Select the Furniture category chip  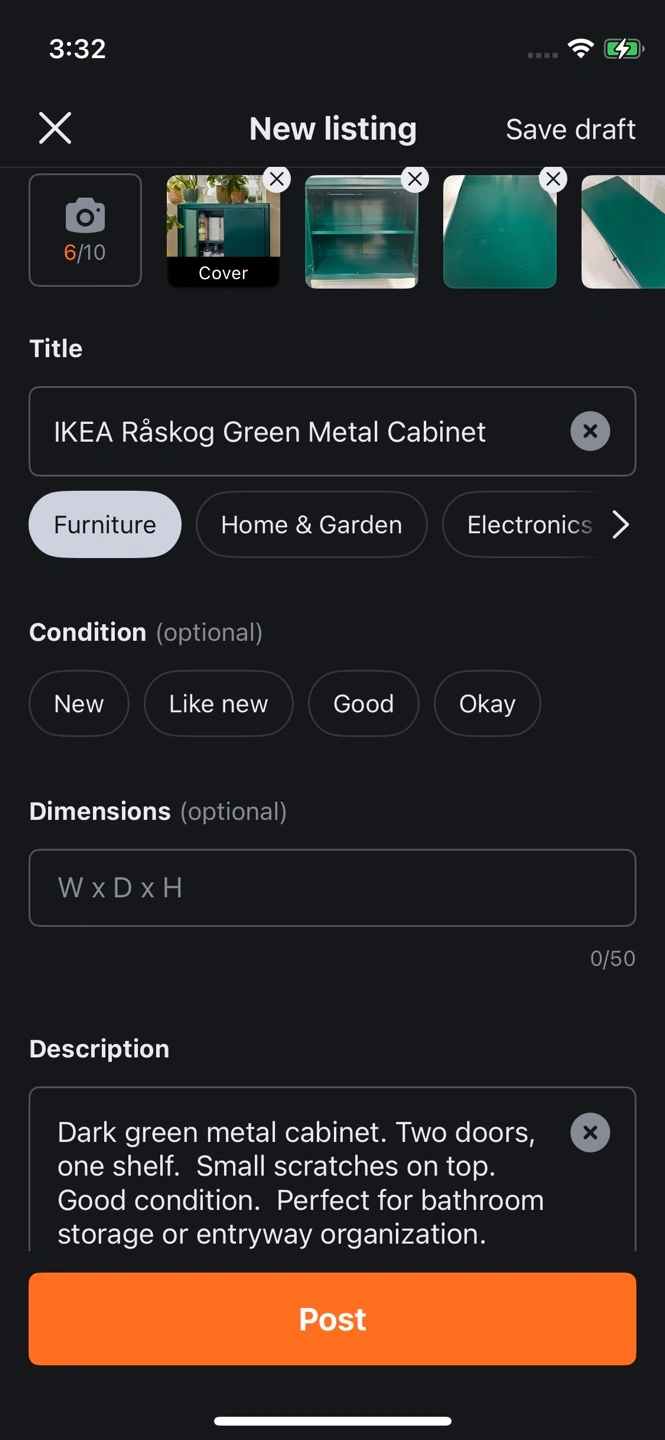[x=105, y=524]
